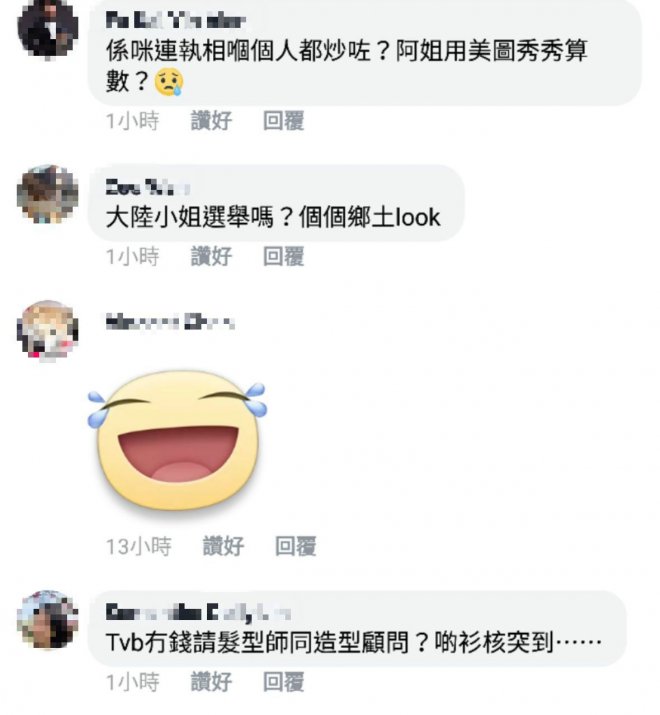Reply to the Tvb冇錢請髮型師 comment
This screenshot has height=715, width=660.
pyautogui.click(x=283, y=682)
